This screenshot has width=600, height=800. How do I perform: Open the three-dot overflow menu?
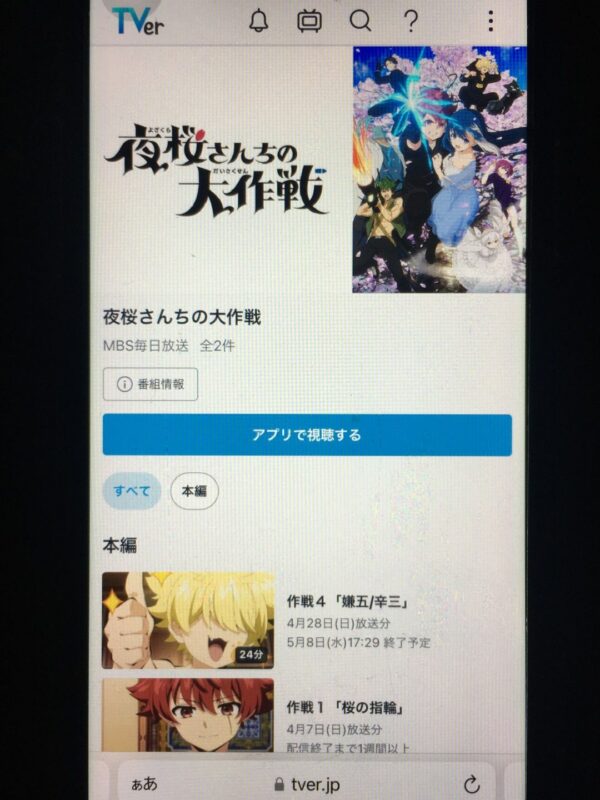[x=490, y=21]
